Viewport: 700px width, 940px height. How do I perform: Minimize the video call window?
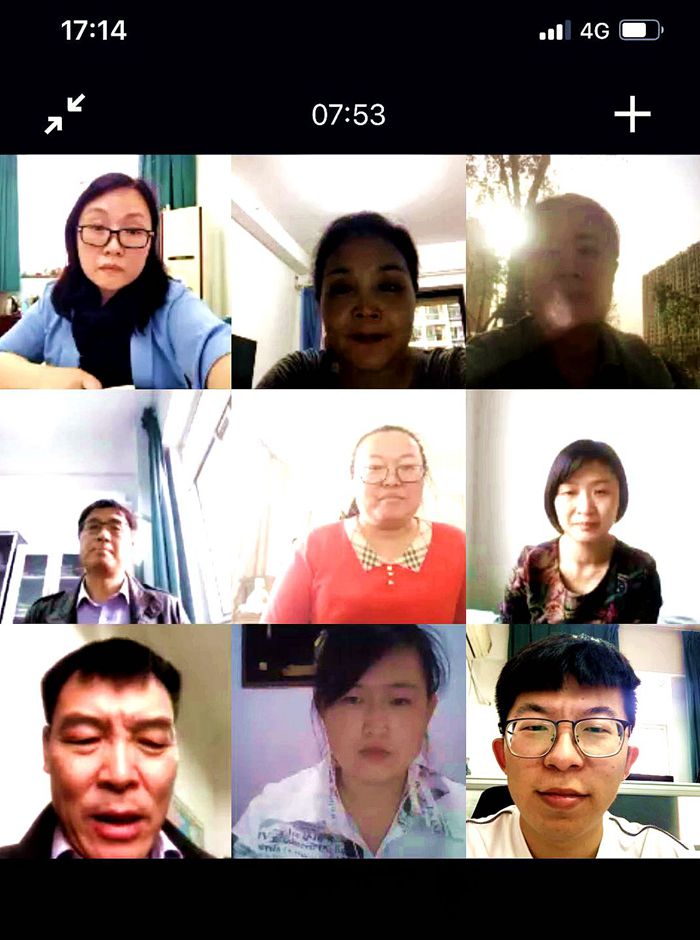click(x=65, y=114)
